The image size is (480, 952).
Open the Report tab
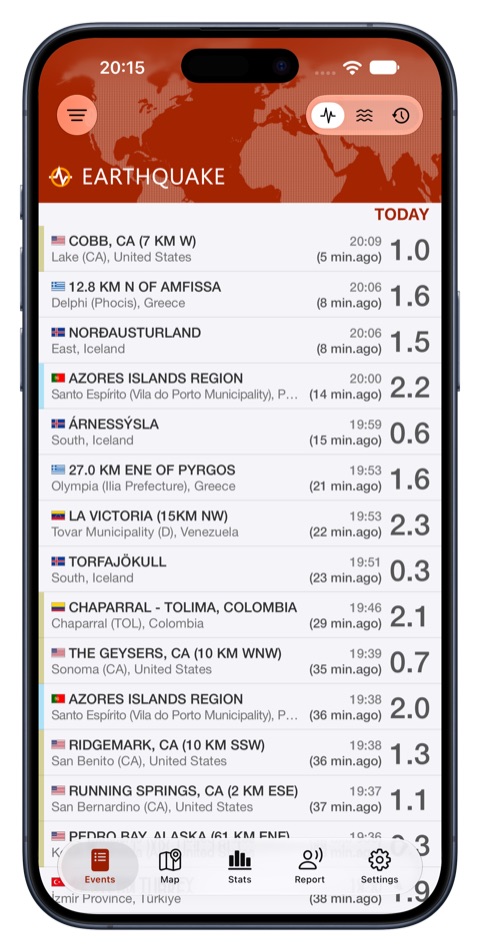click(x=309, y=866)
